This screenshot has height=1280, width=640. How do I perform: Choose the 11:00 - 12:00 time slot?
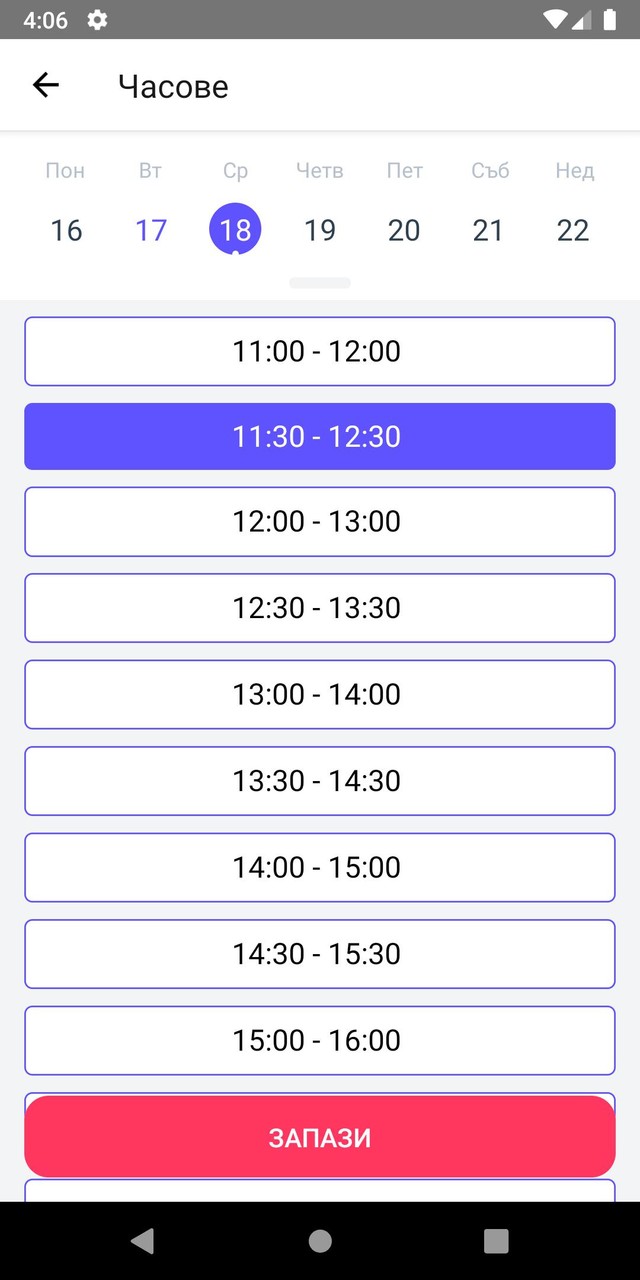(x=319, y=351)
